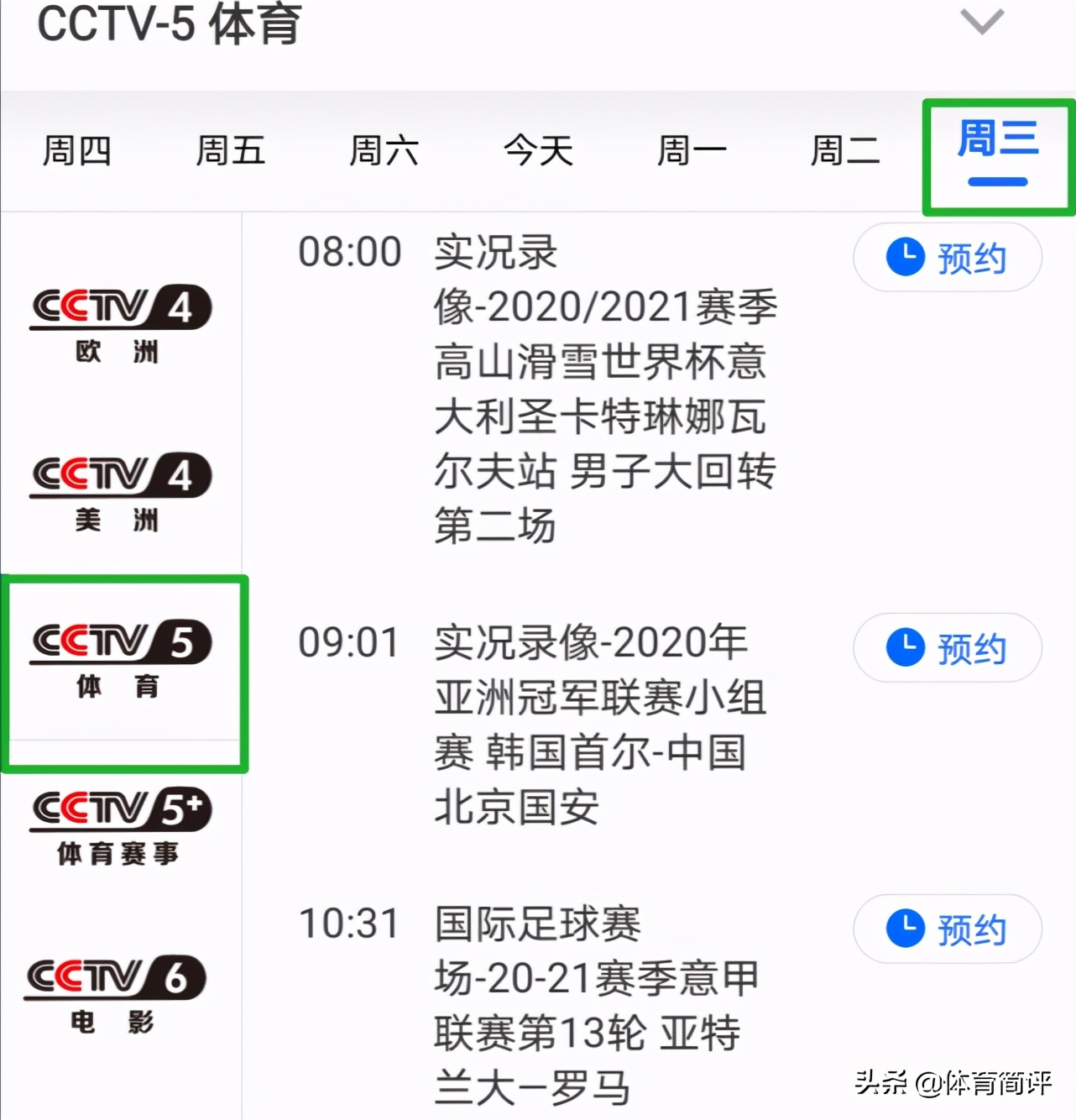This screenshot has width=1076, height=1120.
Task: Open the 周二 schedule tab
Action: (844, 151)
